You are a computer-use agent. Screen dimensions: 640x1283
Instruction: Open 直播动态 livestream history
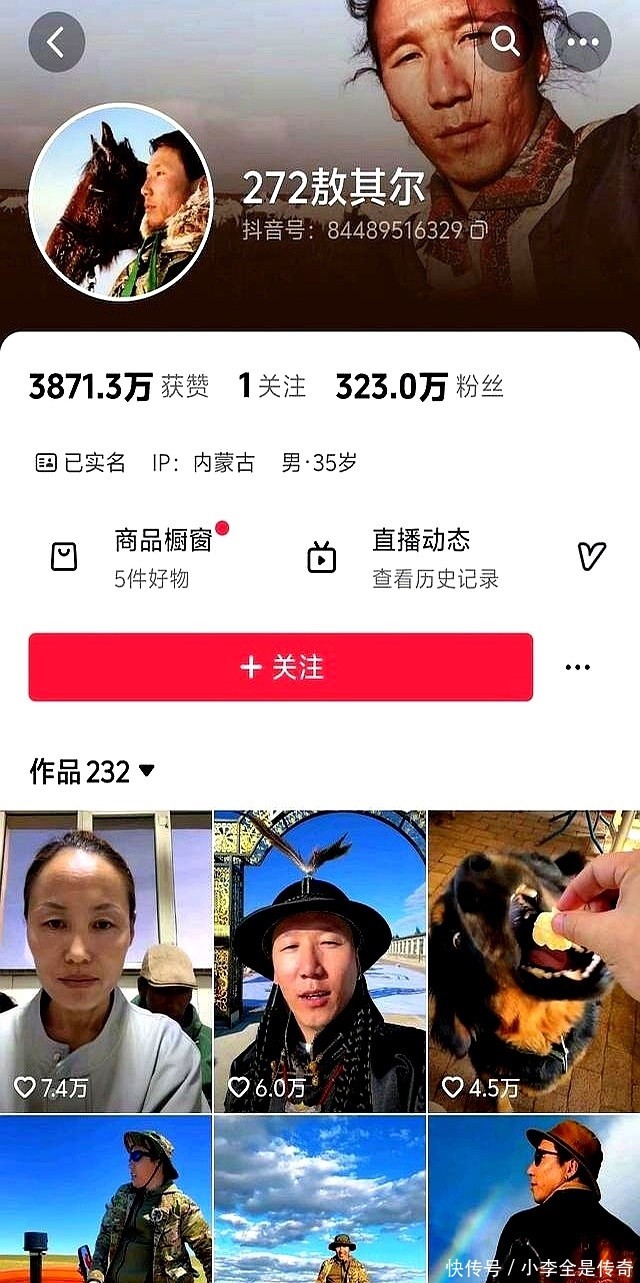[420, 557]
